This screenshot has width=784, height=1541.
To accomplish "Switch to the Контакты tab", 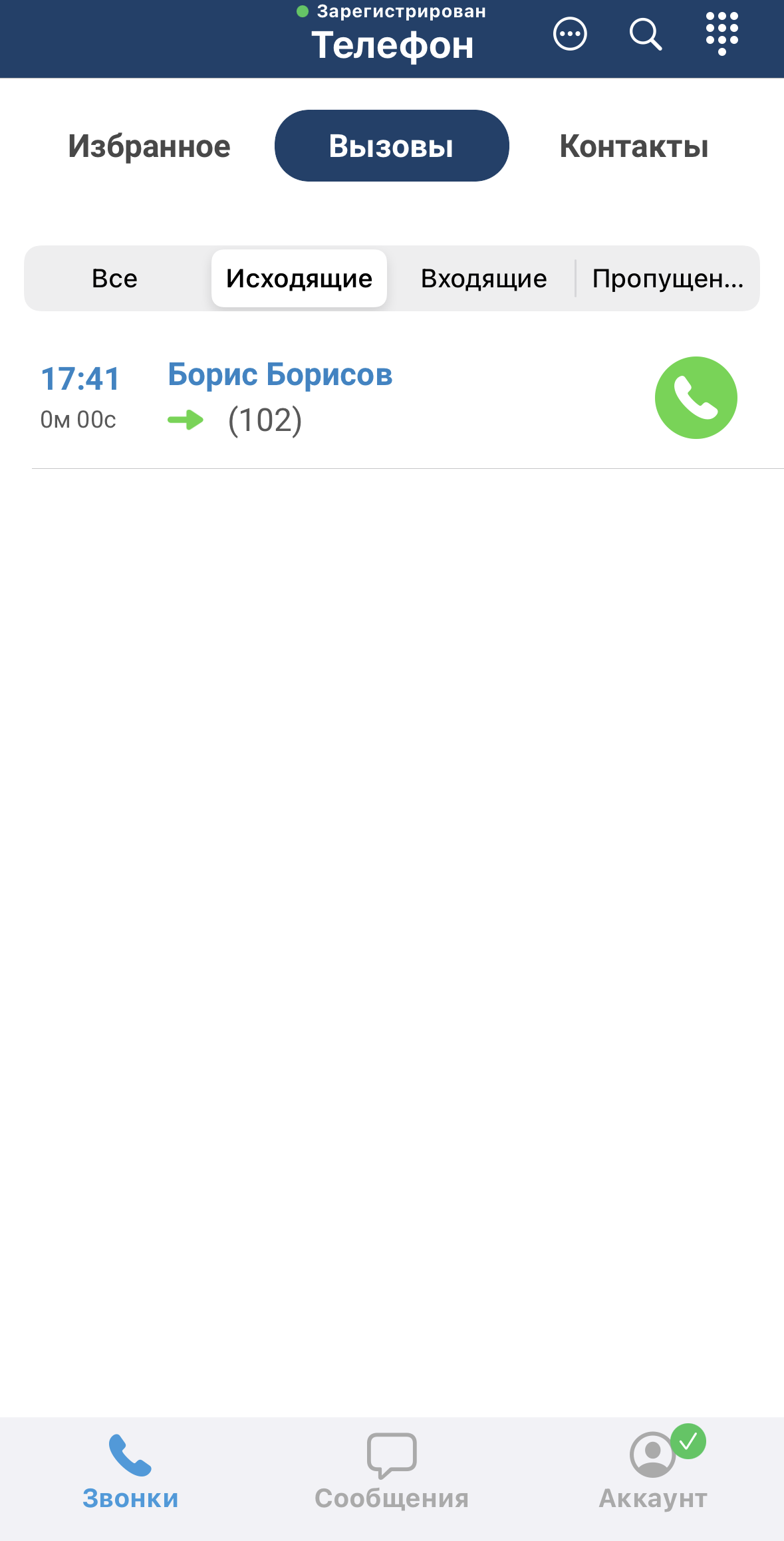I will pos(634,146).
